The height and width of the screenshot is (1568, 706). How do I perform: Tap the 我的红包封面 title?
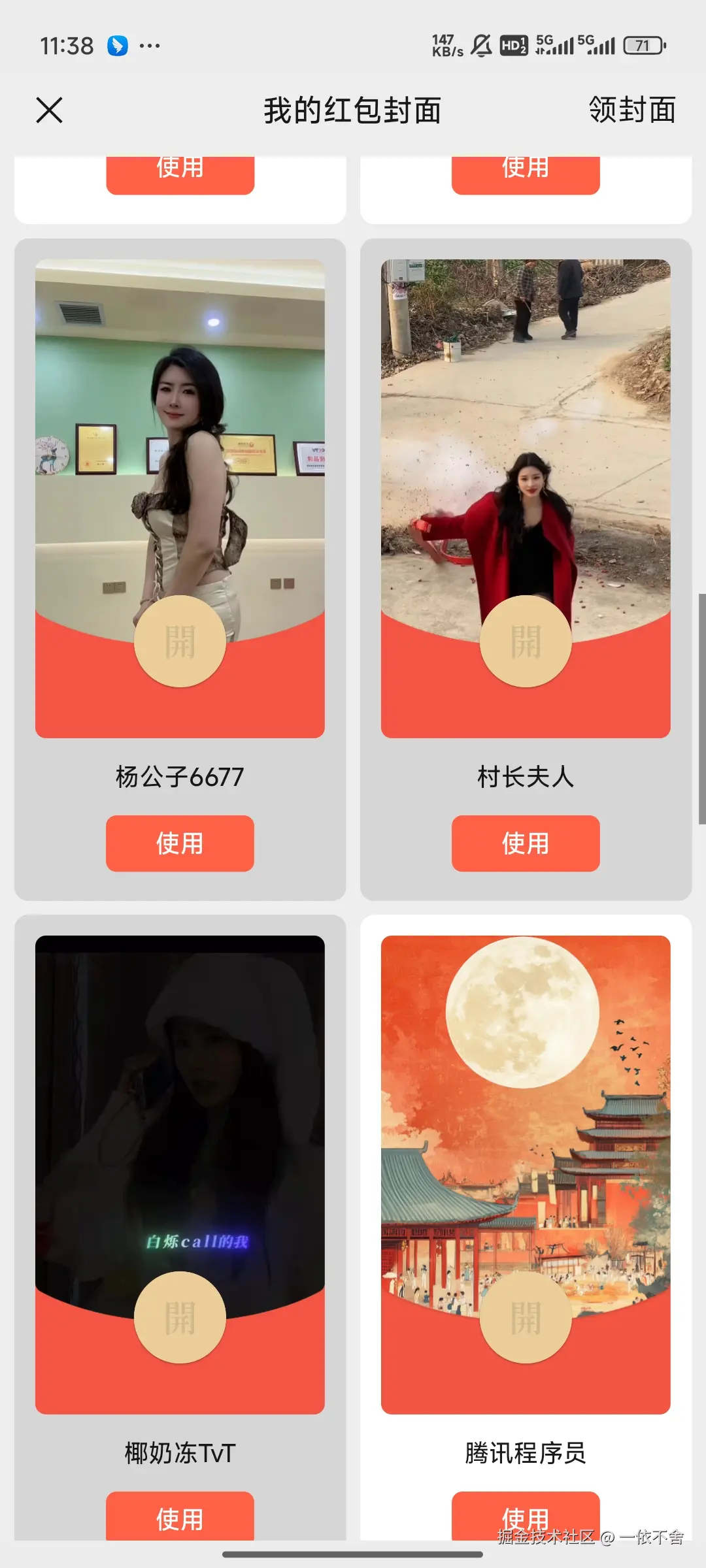[x=353, y=110]
